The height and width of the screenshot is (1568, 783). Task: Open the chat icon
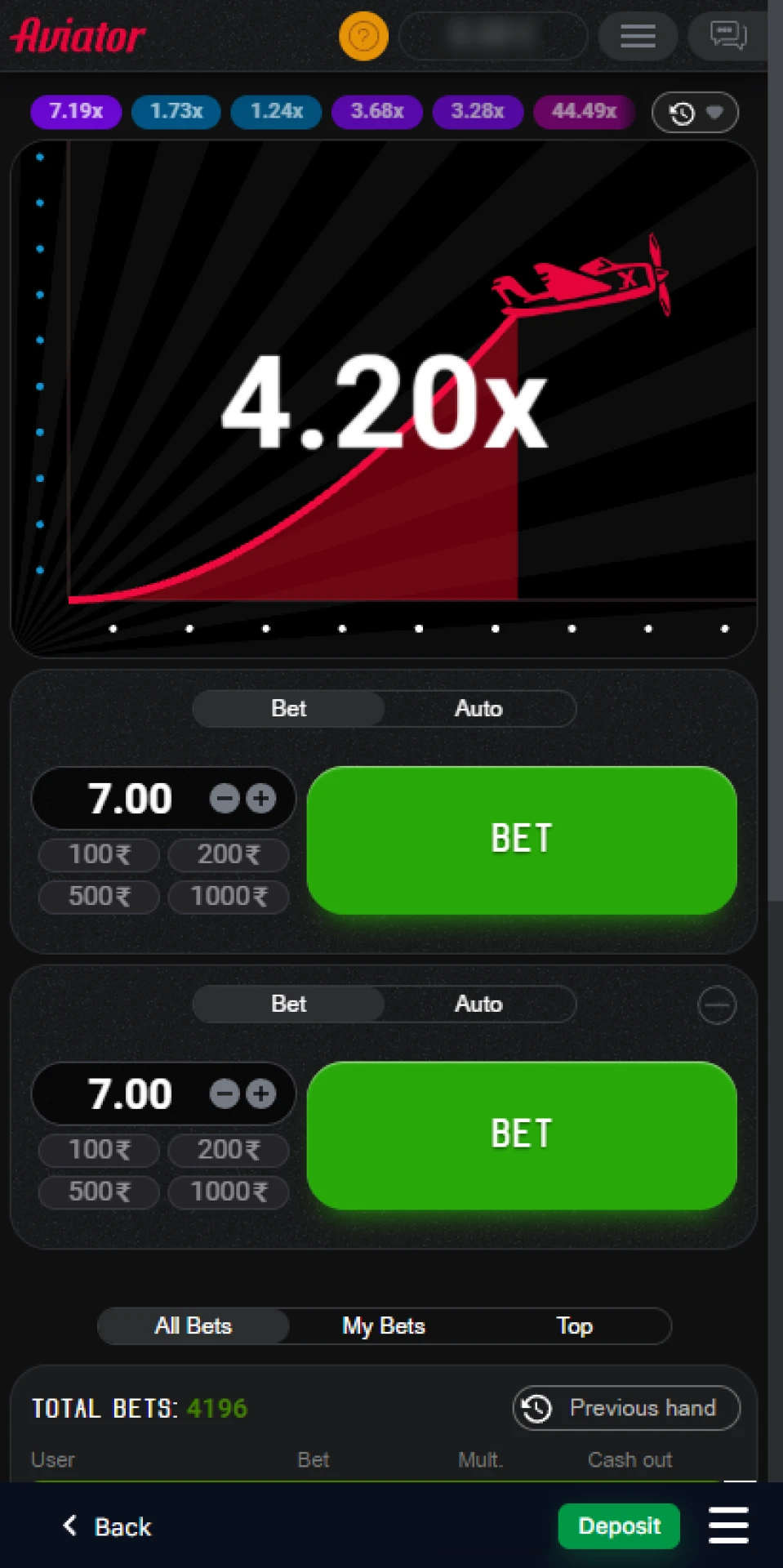(728, 35)
